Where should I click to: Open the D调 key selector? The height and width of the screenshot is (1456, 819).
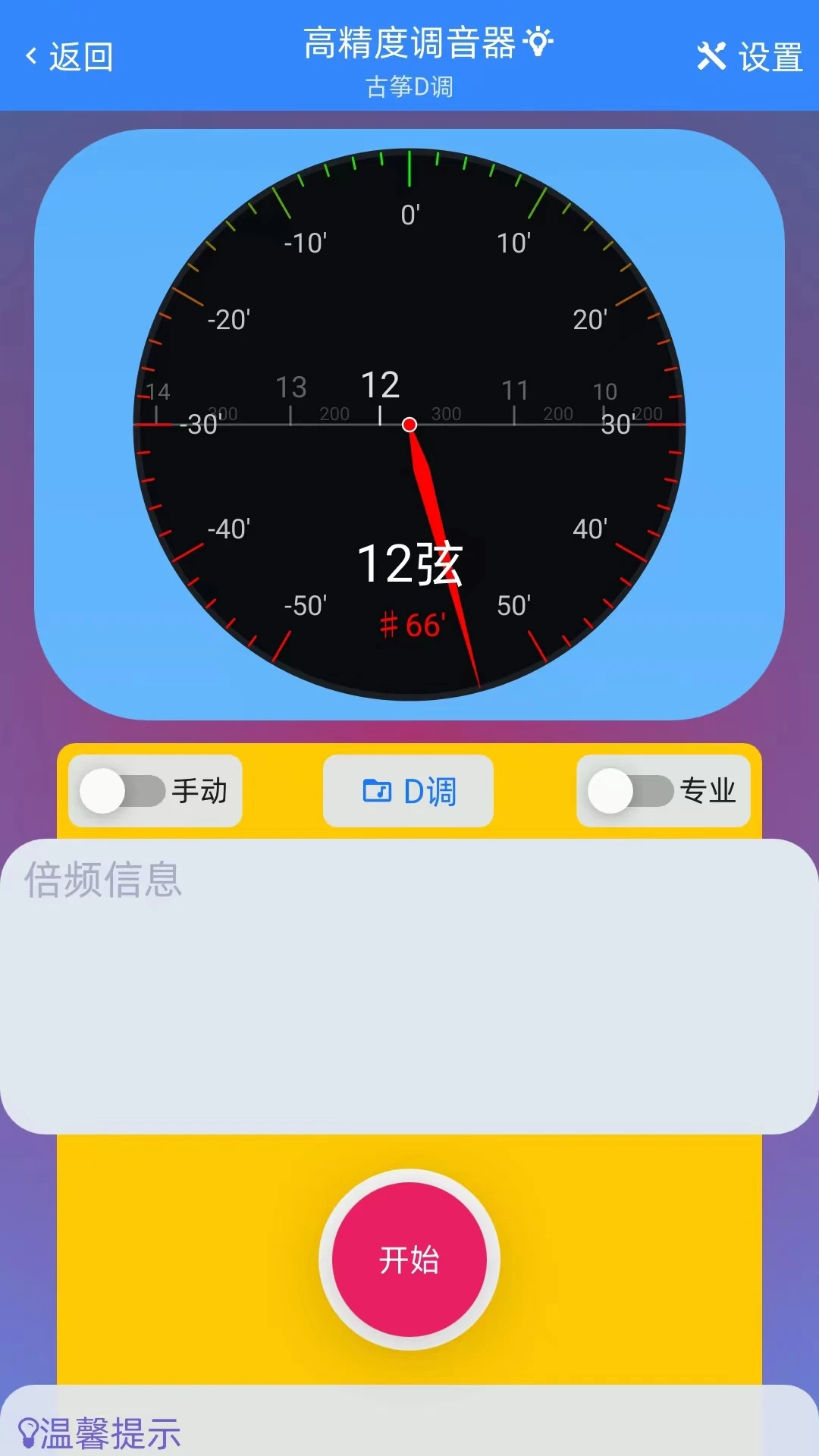(x=409, y=791)
